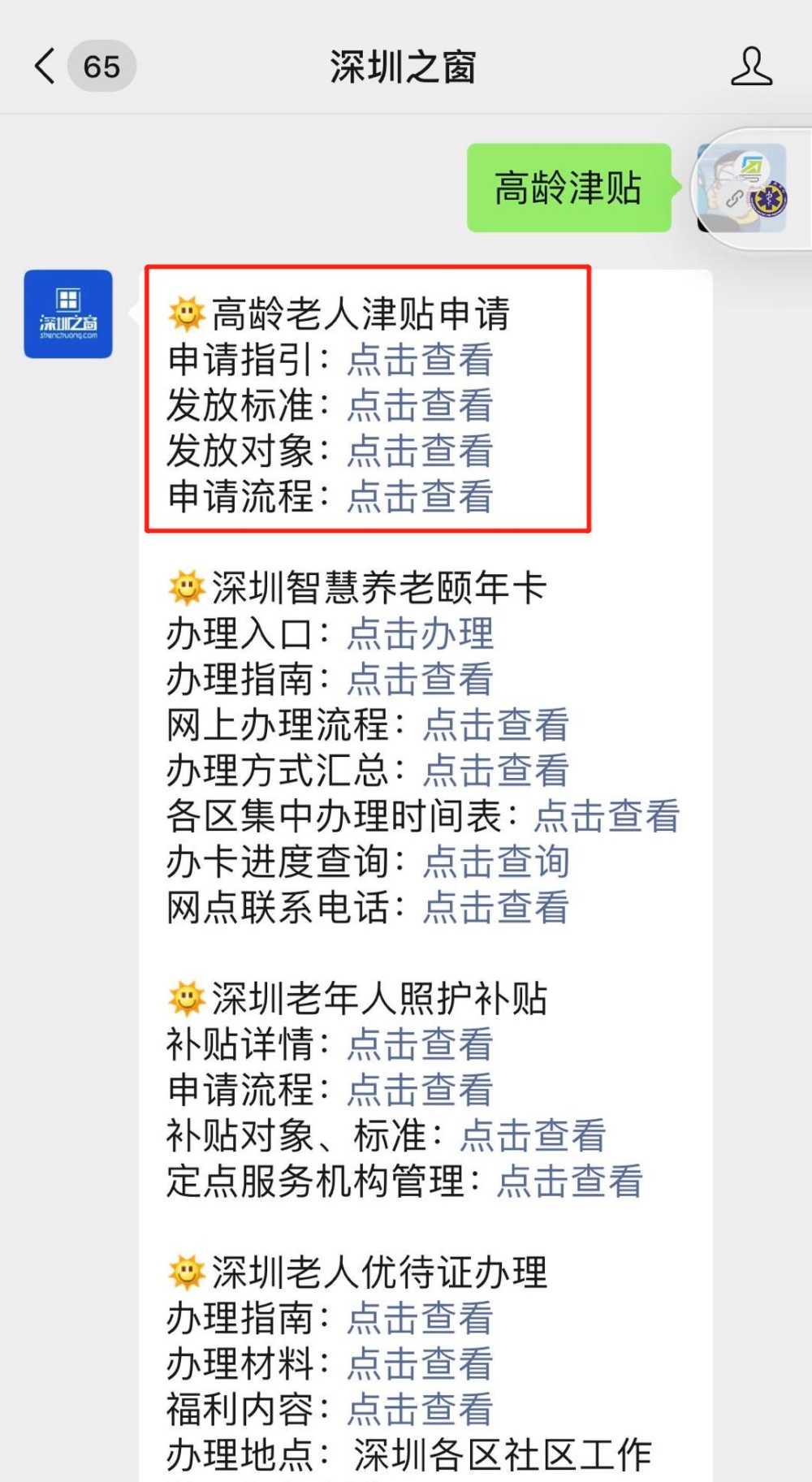The width and height of the screenshot is (812, 1482).
Task: Open the account profile icon
Action: pos(751,67)
